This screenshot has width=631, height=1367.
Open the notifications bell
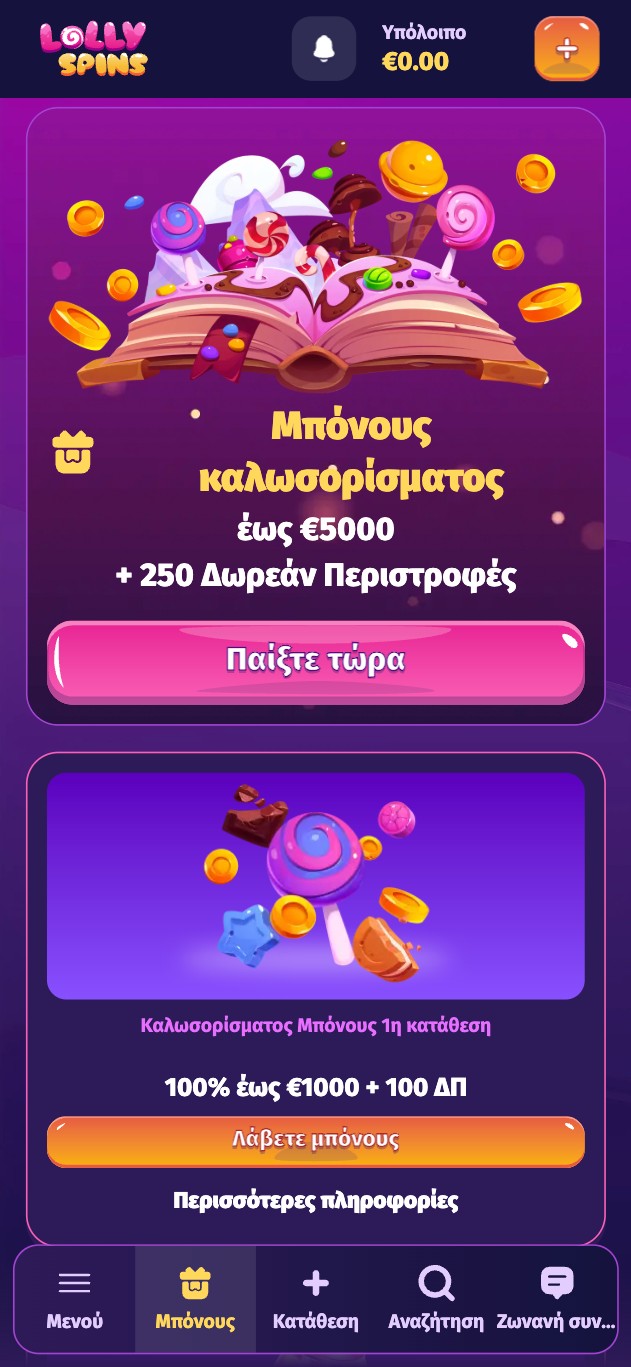click(x=323, y=49)
